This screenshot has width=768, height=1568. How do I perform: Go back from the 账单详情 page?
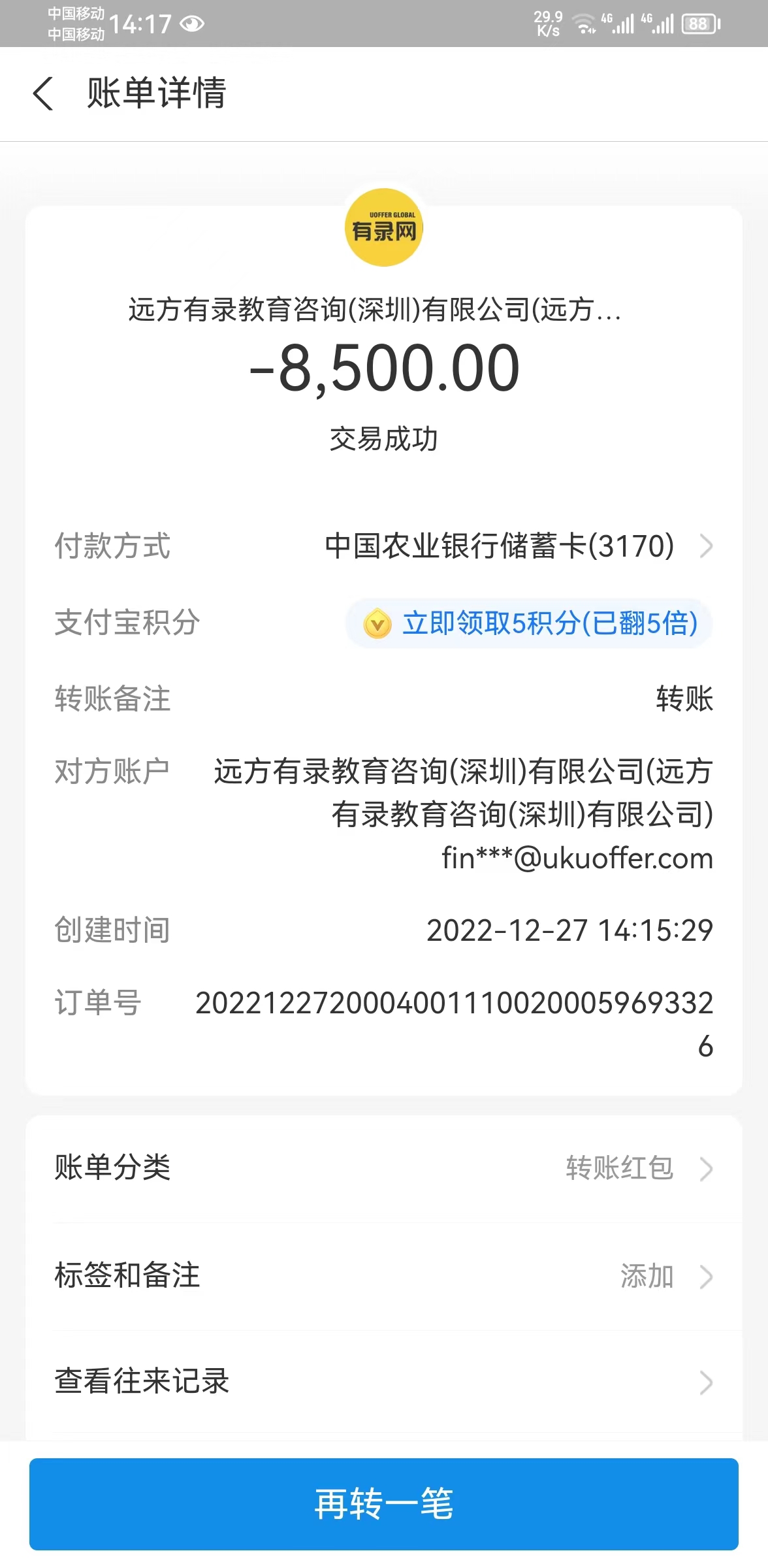pos(43,93)
